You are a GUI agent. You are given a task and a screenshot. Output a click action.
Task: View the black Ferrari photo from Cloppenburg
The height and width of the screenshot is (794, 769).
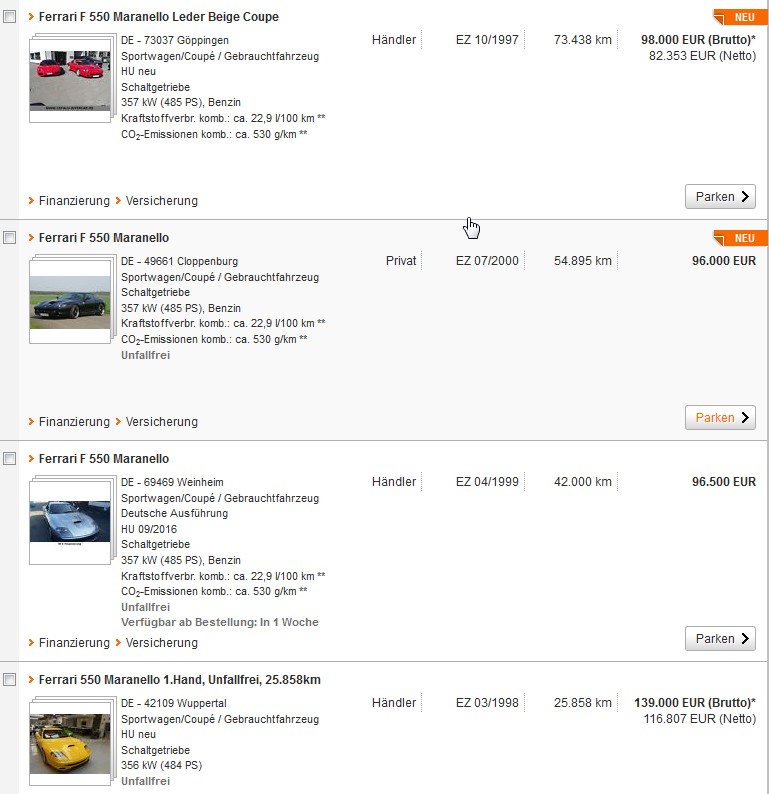[69, 301]
